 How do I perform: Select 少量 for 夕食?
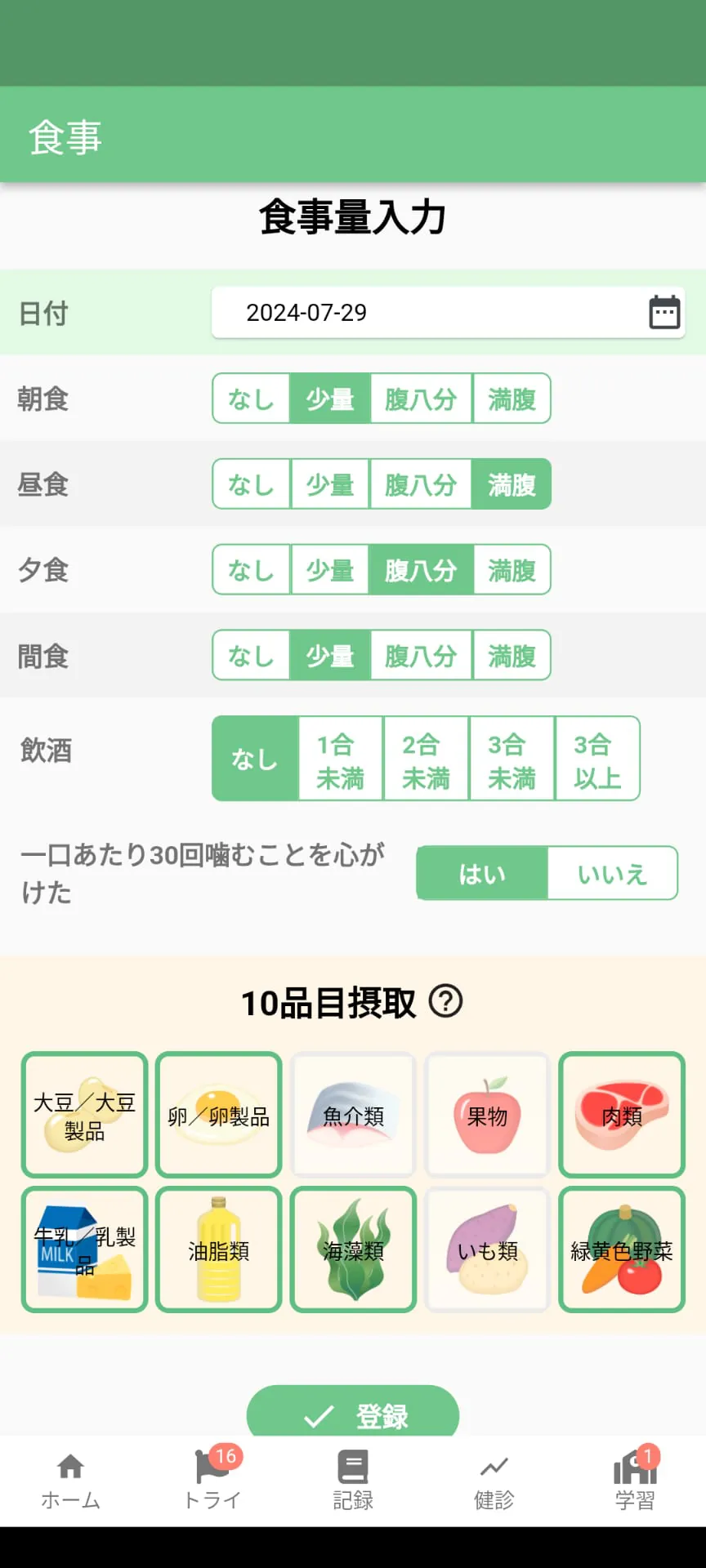coord(330,570)
